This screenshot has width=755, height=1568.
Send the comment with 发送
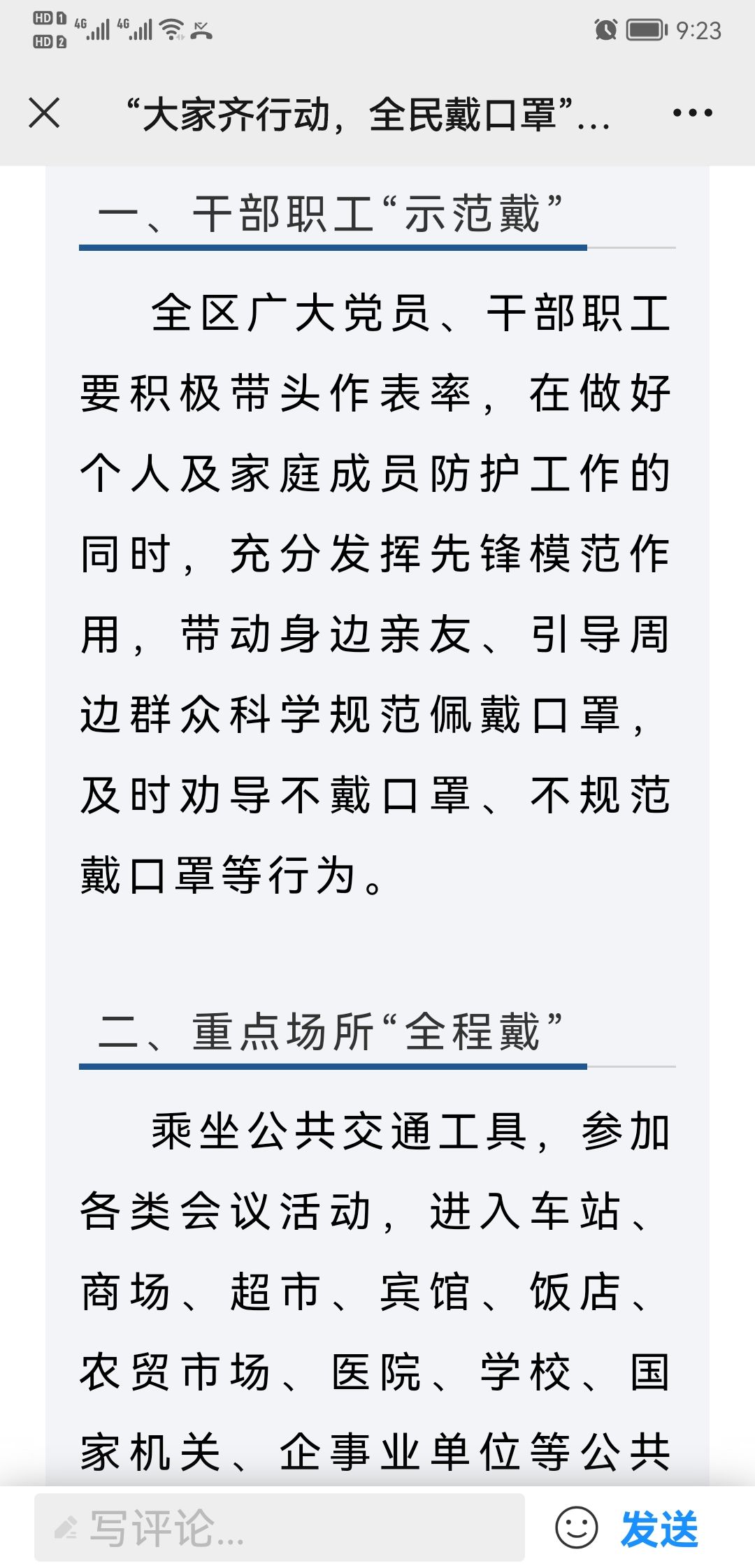[659, 1528]
